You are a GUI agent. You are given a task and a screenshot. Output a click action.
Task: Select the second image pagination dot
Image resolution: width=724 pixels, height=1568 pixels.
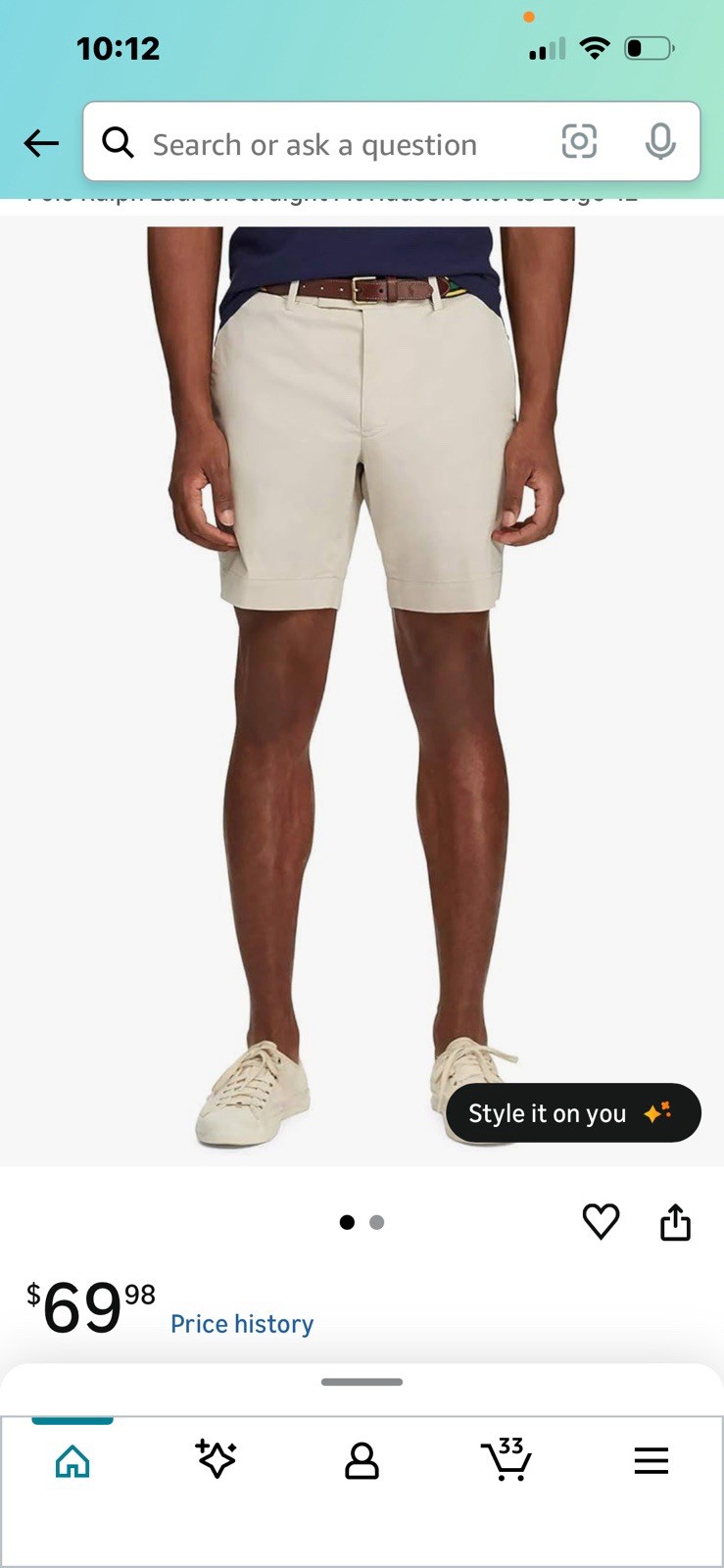pyautogui.click(x=376, y=1222)
